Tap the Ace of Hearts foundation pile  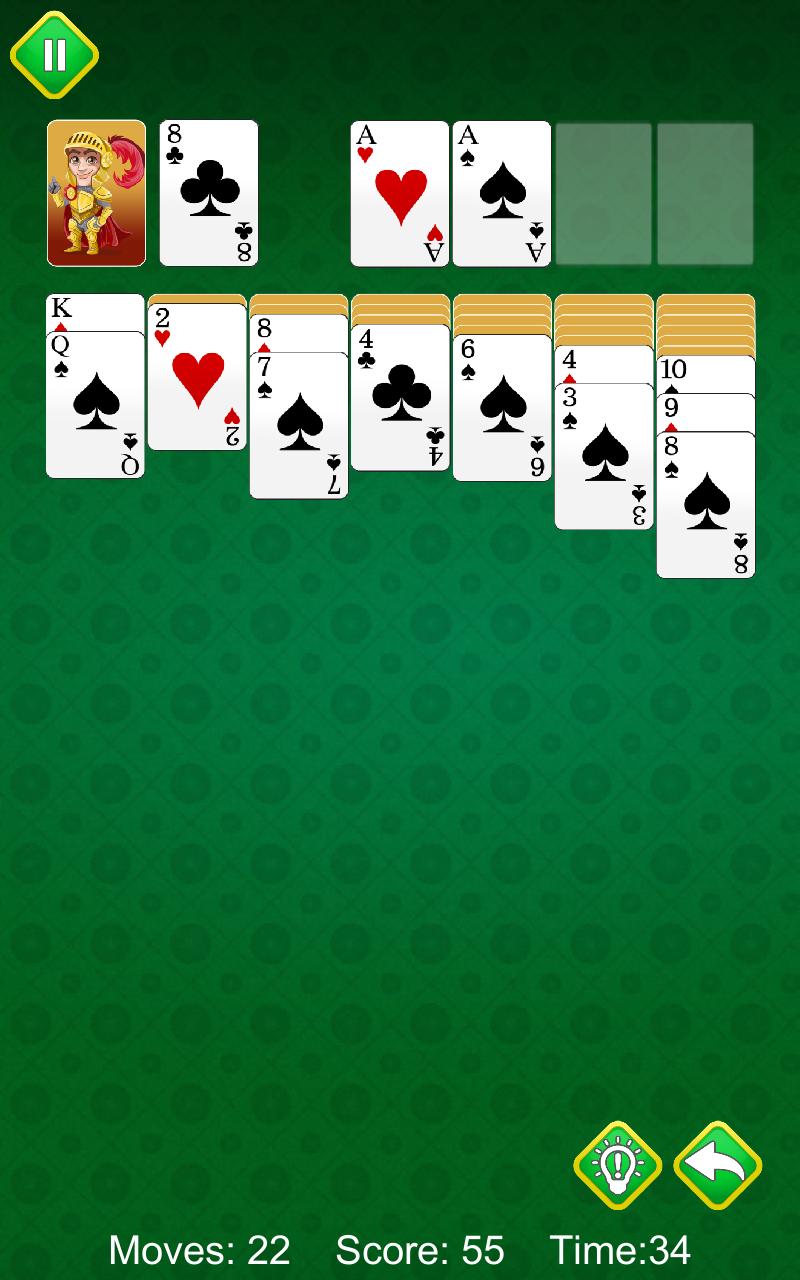399,192
